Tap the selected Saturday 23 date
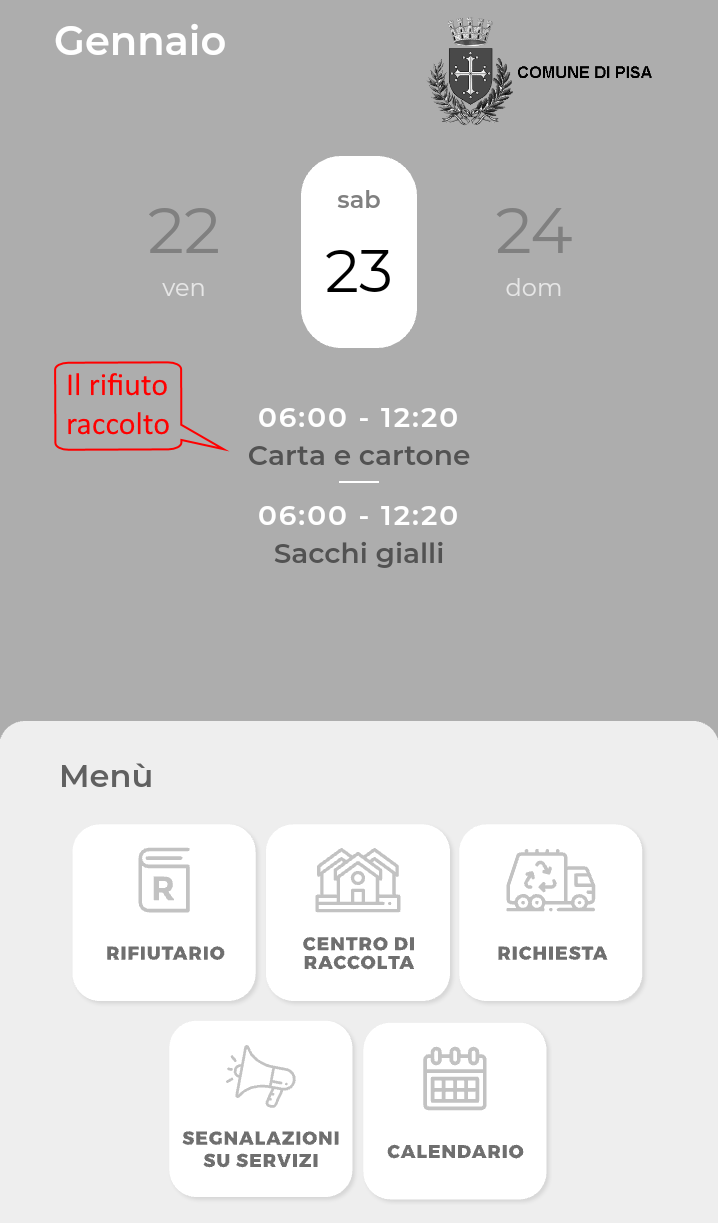The width and height of the screenshot is (718, 1223). (x=358, y=252)
